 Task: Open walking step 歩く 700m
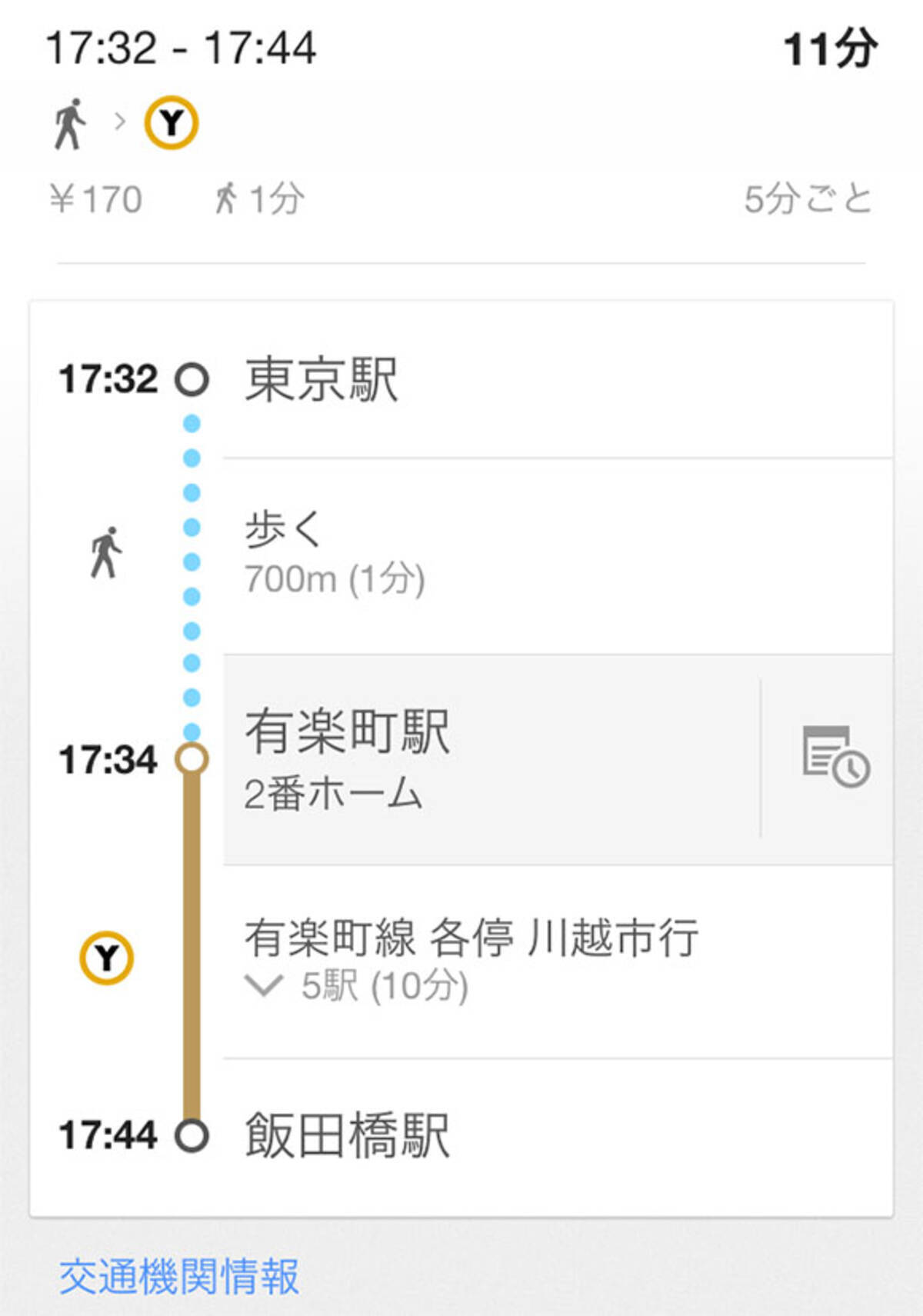click(335, 555)
